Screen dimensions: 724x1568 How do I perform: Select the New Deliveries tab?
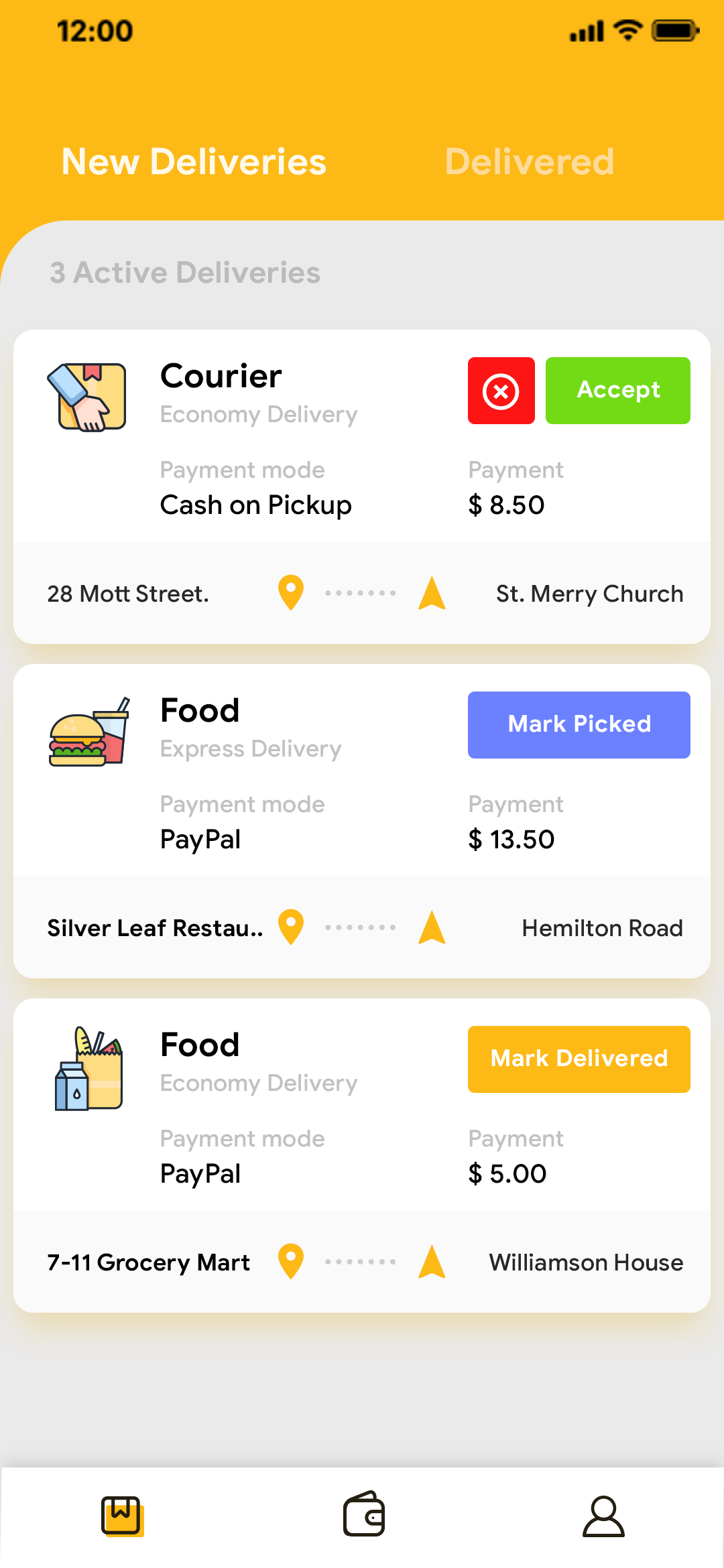[194, 161]
